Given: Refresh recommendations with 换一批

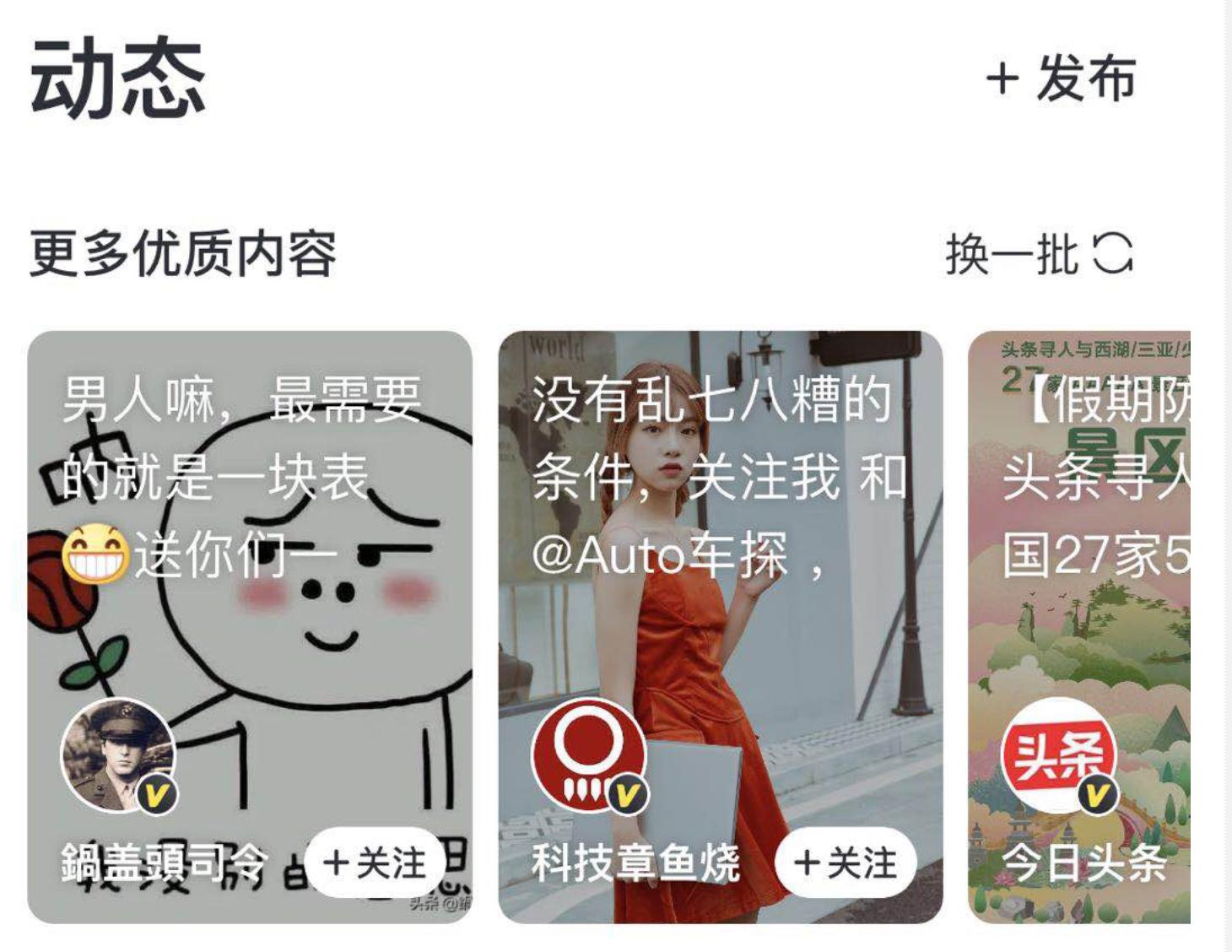Looking at the screenshot, I should tap(1039, 254).
